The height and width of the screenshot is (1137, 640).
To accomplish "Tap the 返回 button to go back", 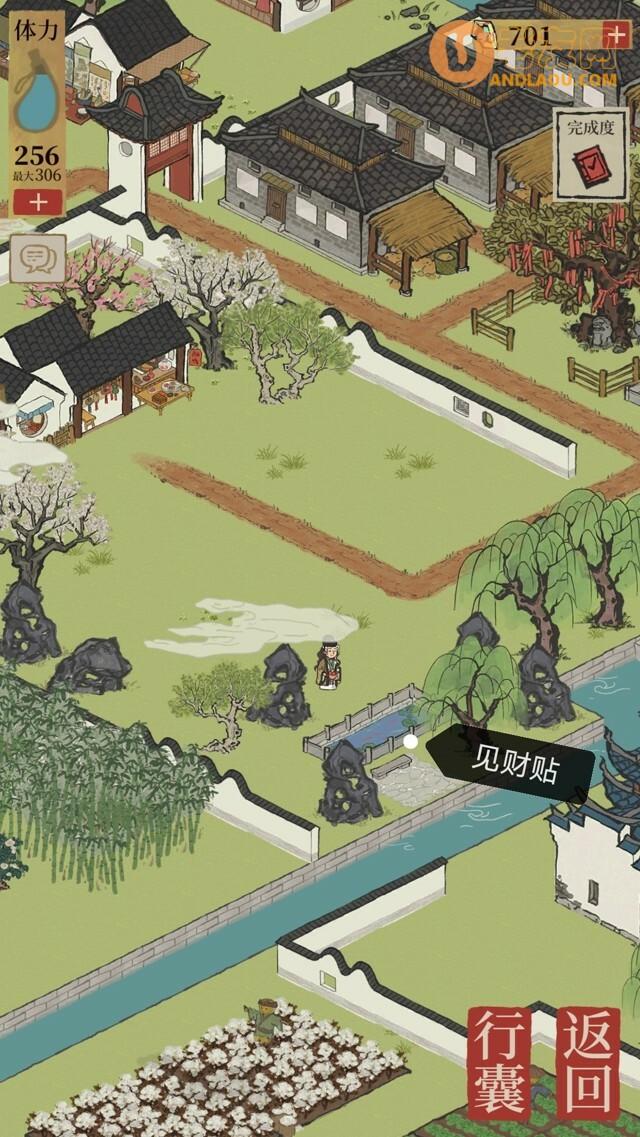I will 588,1062.
